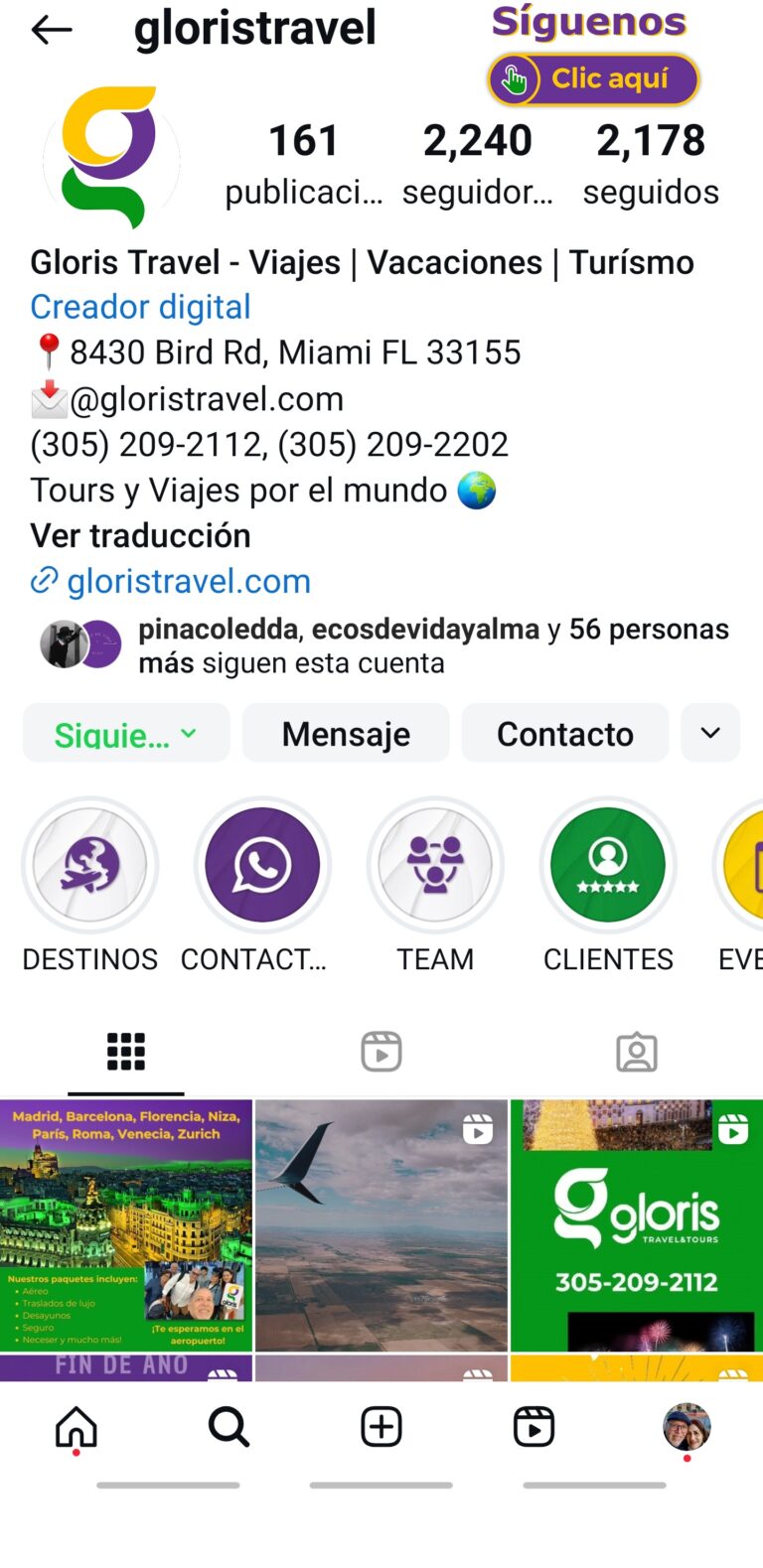Open the gloristravel.com website link
Viewport: 763px width, 1568px height.
pyautogui.click(x=188, y=581)
